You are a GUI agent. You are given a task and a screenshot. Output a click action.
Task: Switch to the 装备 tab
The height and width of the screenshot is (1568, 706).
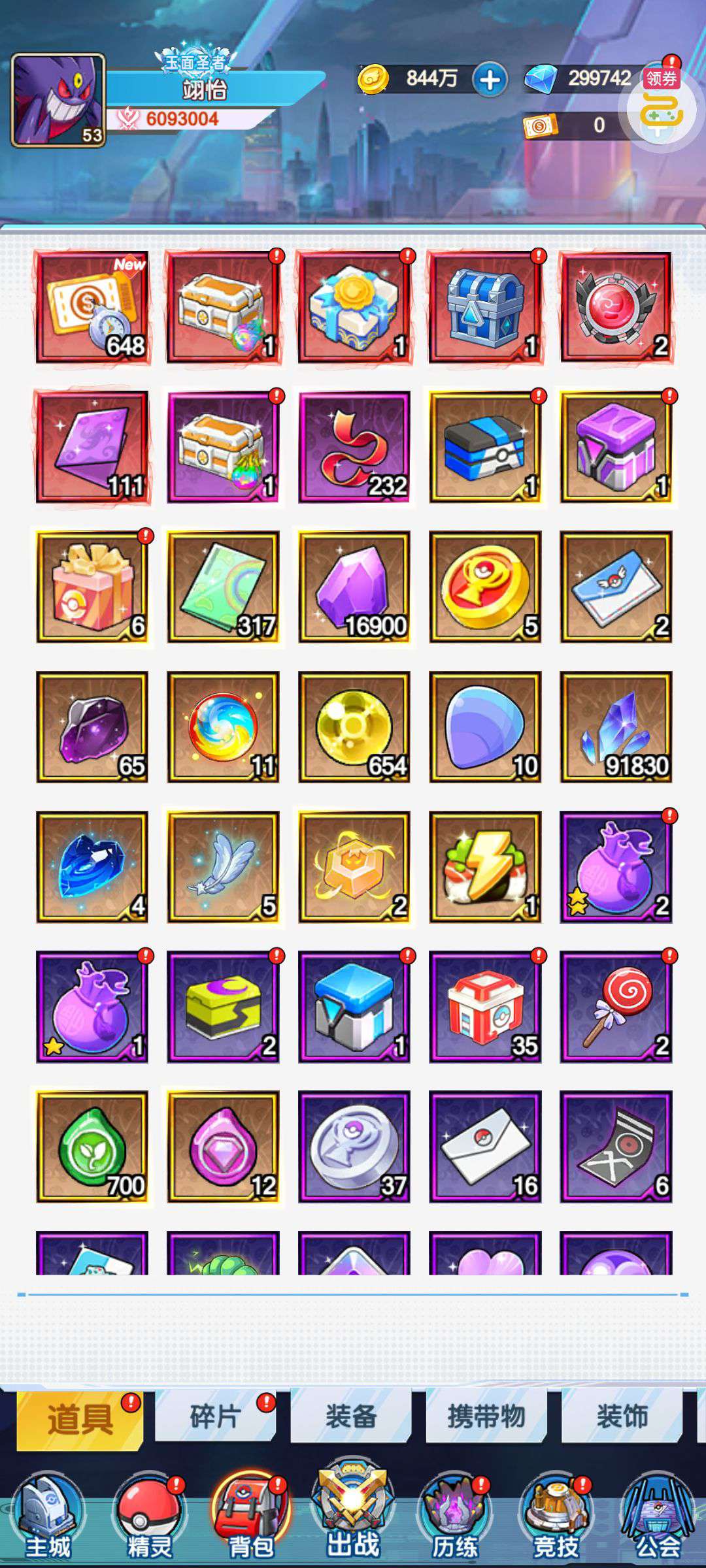click(x=351, y=1417)
